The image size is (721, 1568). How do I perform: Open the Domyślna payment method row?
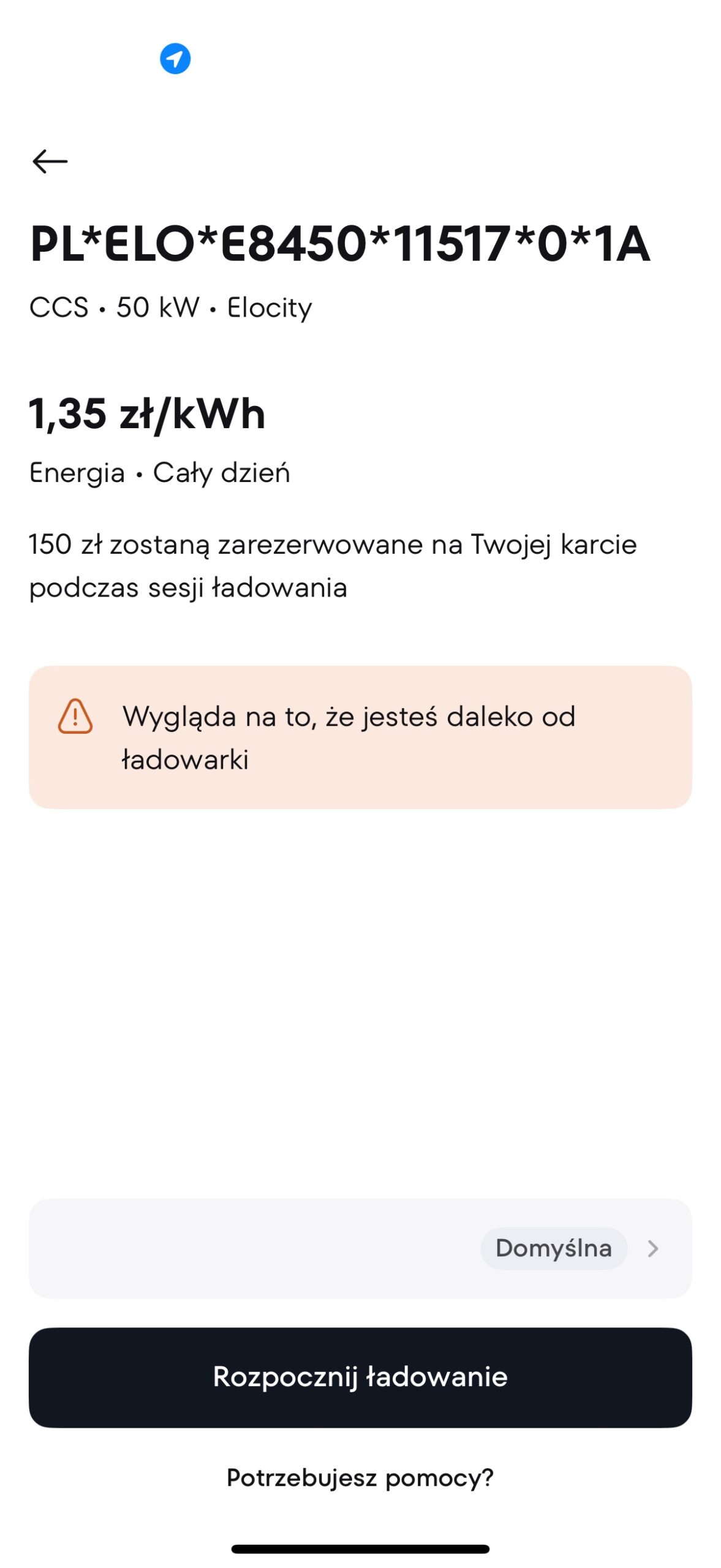point(360,1247)
